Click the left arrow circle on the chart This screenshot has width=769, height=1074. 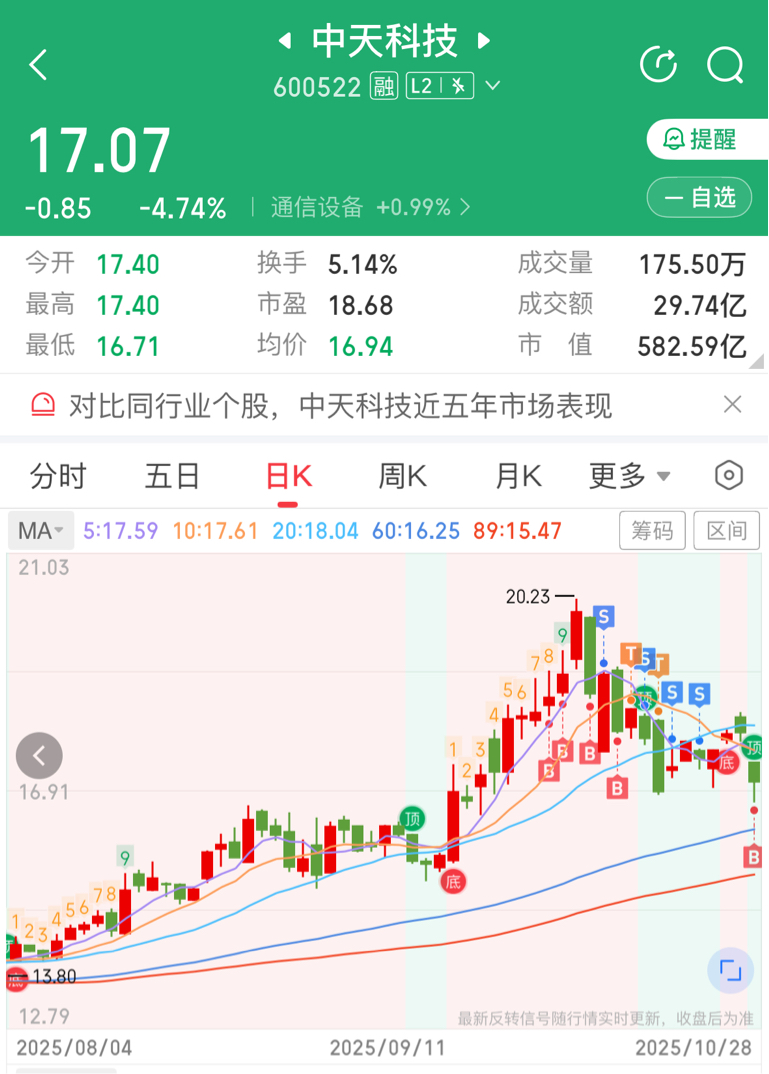39,755
